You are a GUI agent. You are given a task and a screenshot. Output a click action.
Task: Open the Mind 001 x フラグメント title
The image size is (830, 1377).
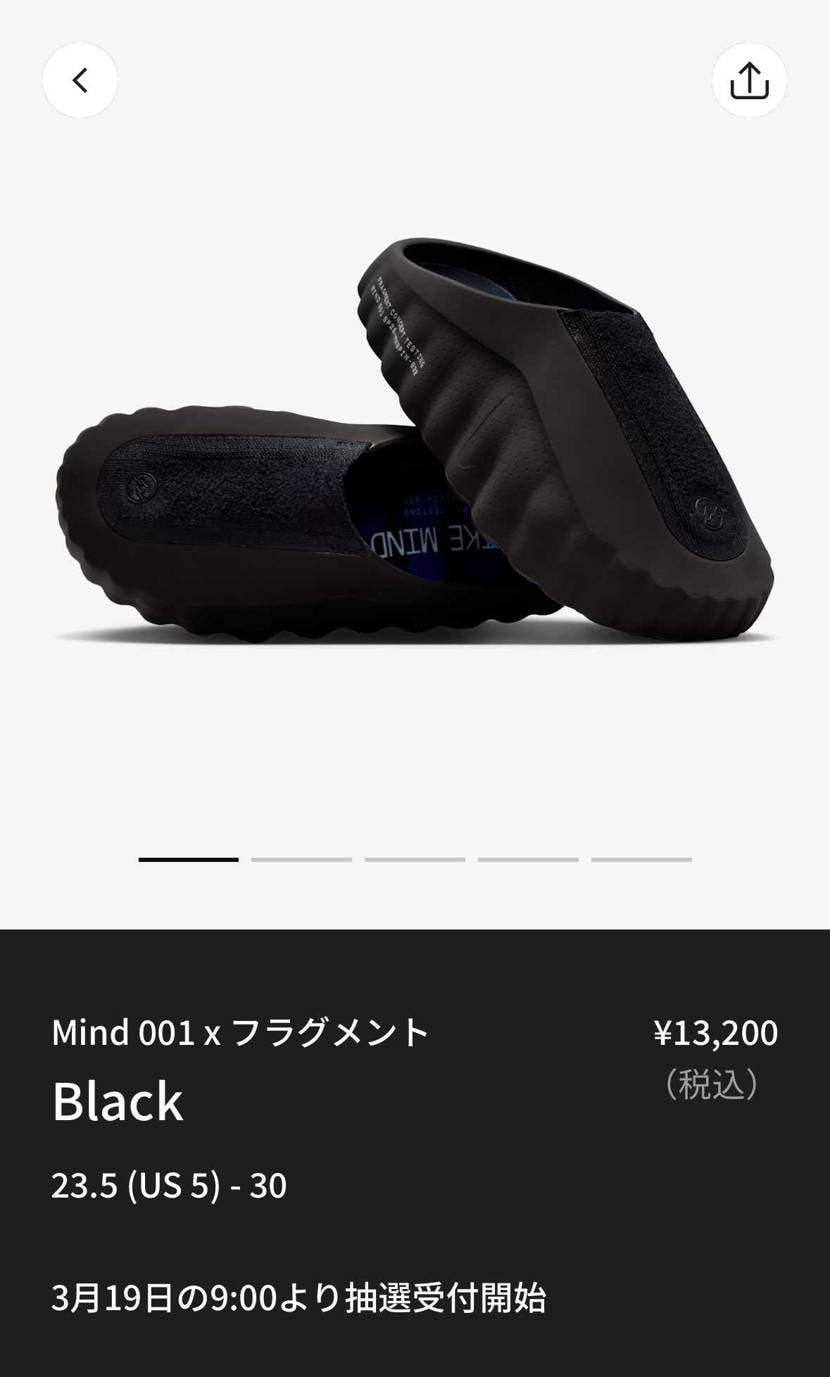click(239, 1033)
